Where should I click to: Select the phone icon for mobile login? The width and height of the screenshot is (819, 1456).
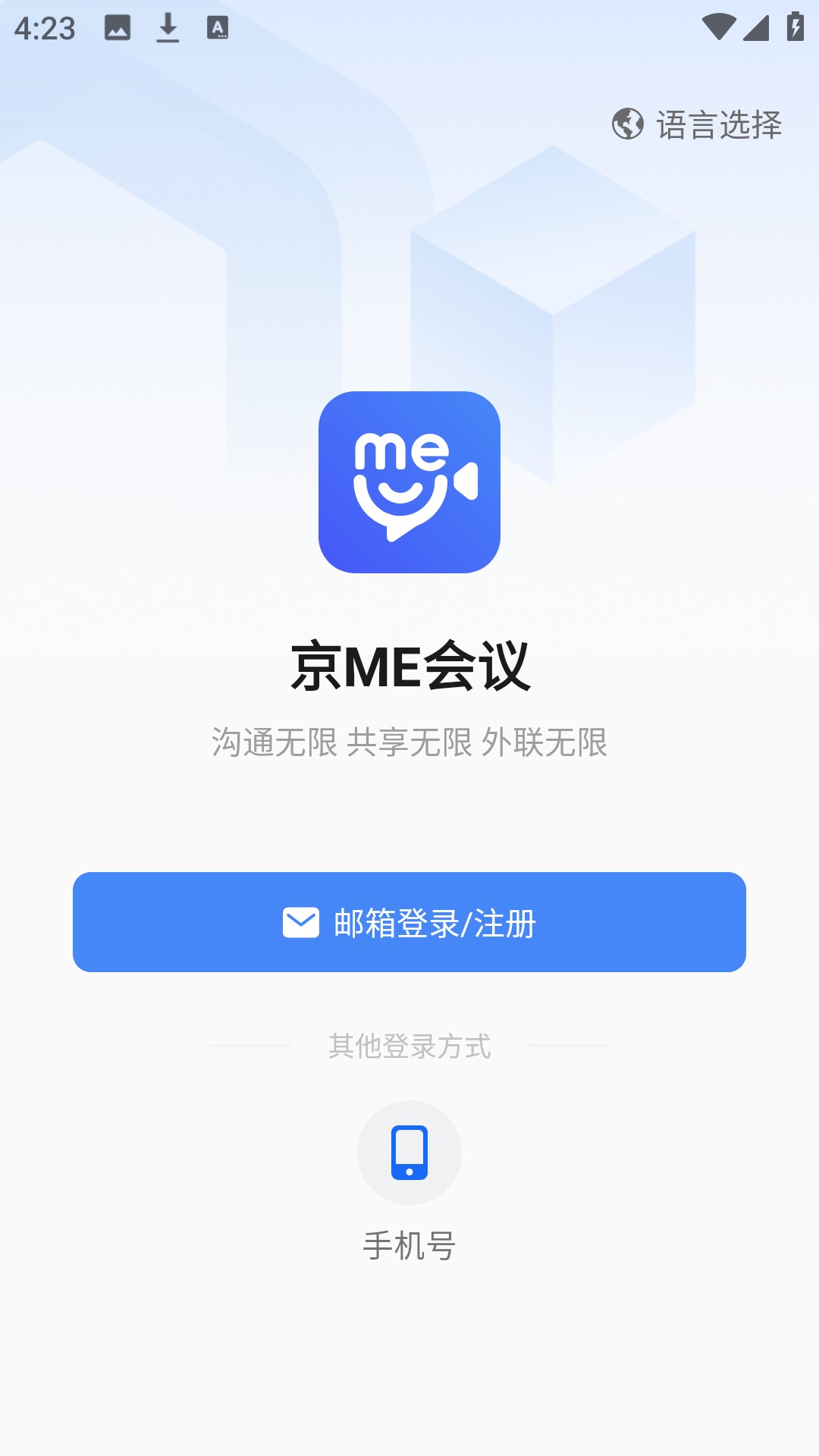tap(409, 1151)
